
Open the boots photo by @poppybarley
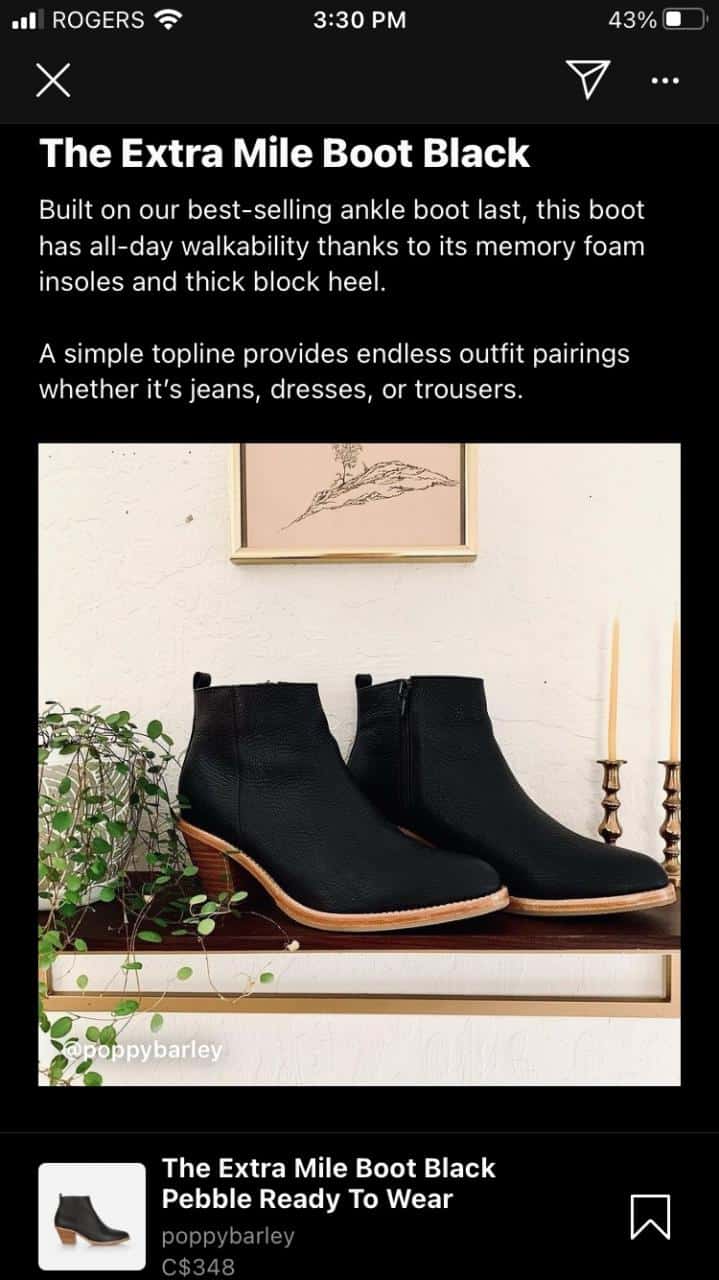[359, 765]
